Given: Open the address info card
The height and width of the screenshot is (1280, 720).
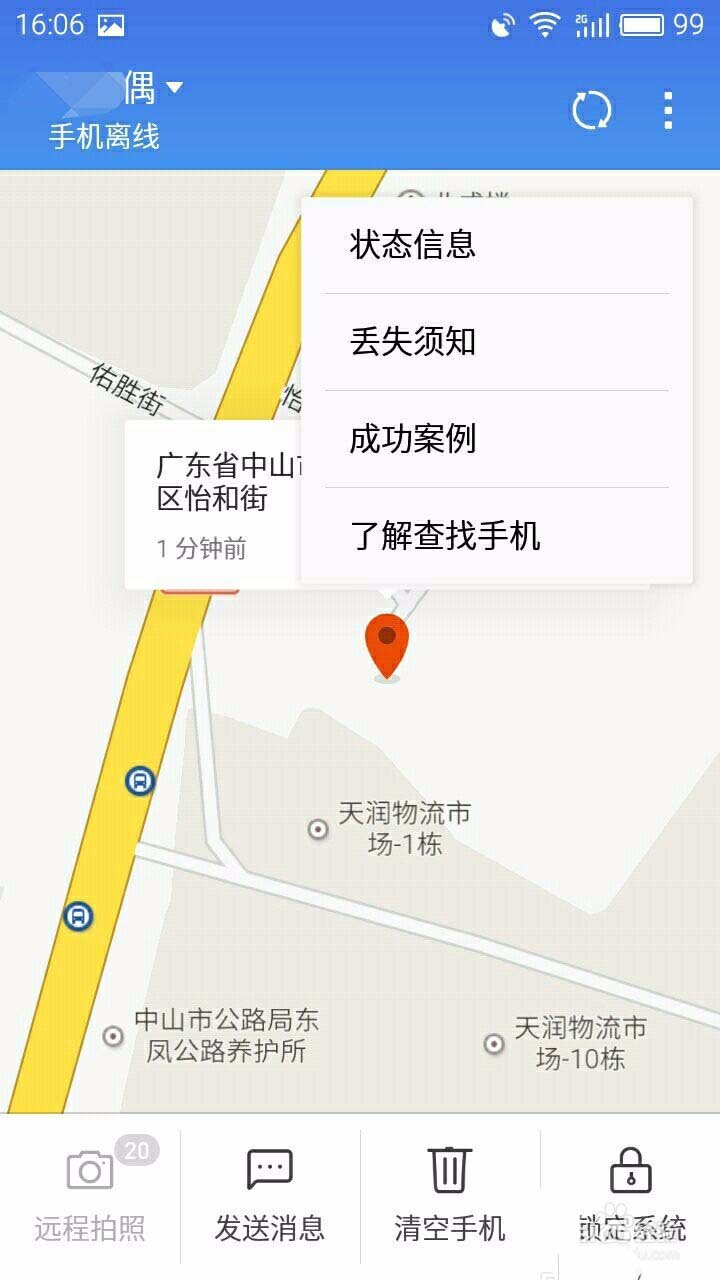Looking at the screenshot, I should pos(214,505).
